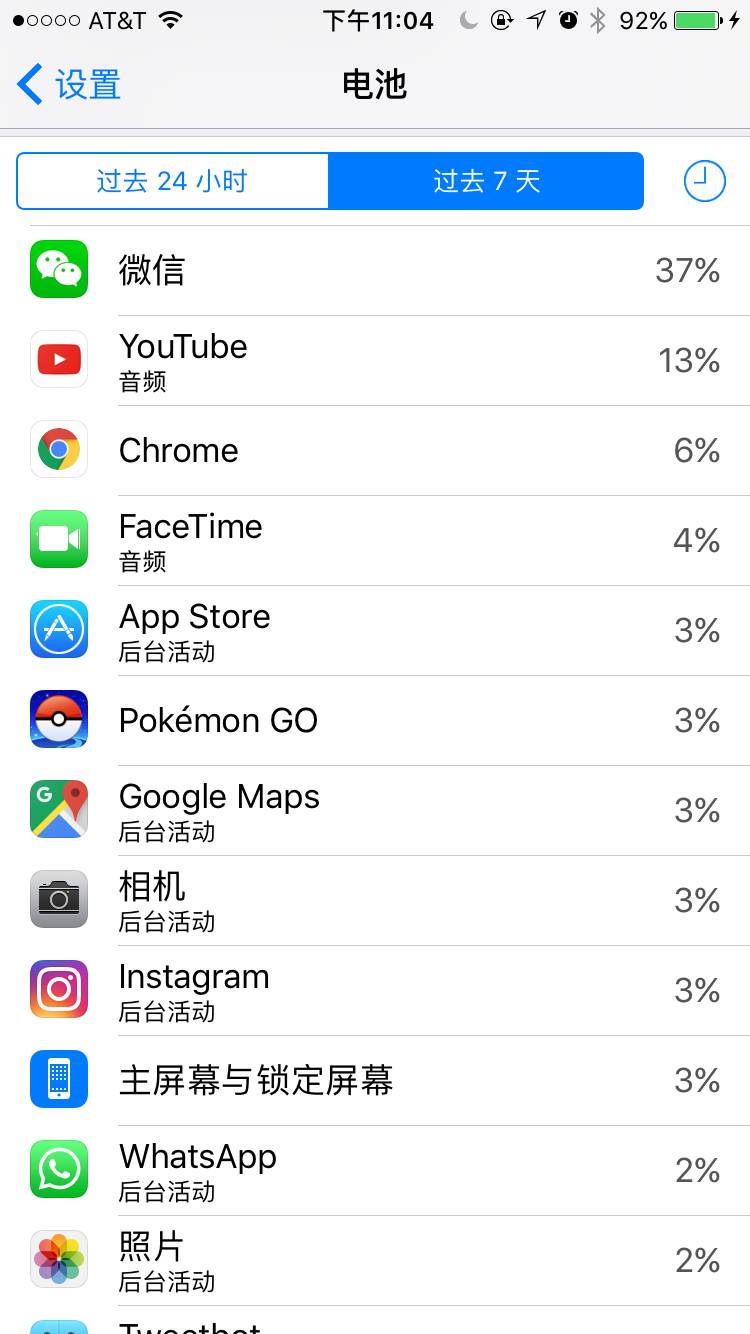This screenshot has height=1334, width=750.
Task: Tap the Instagram battery usage row
Action: pos(375,990)
